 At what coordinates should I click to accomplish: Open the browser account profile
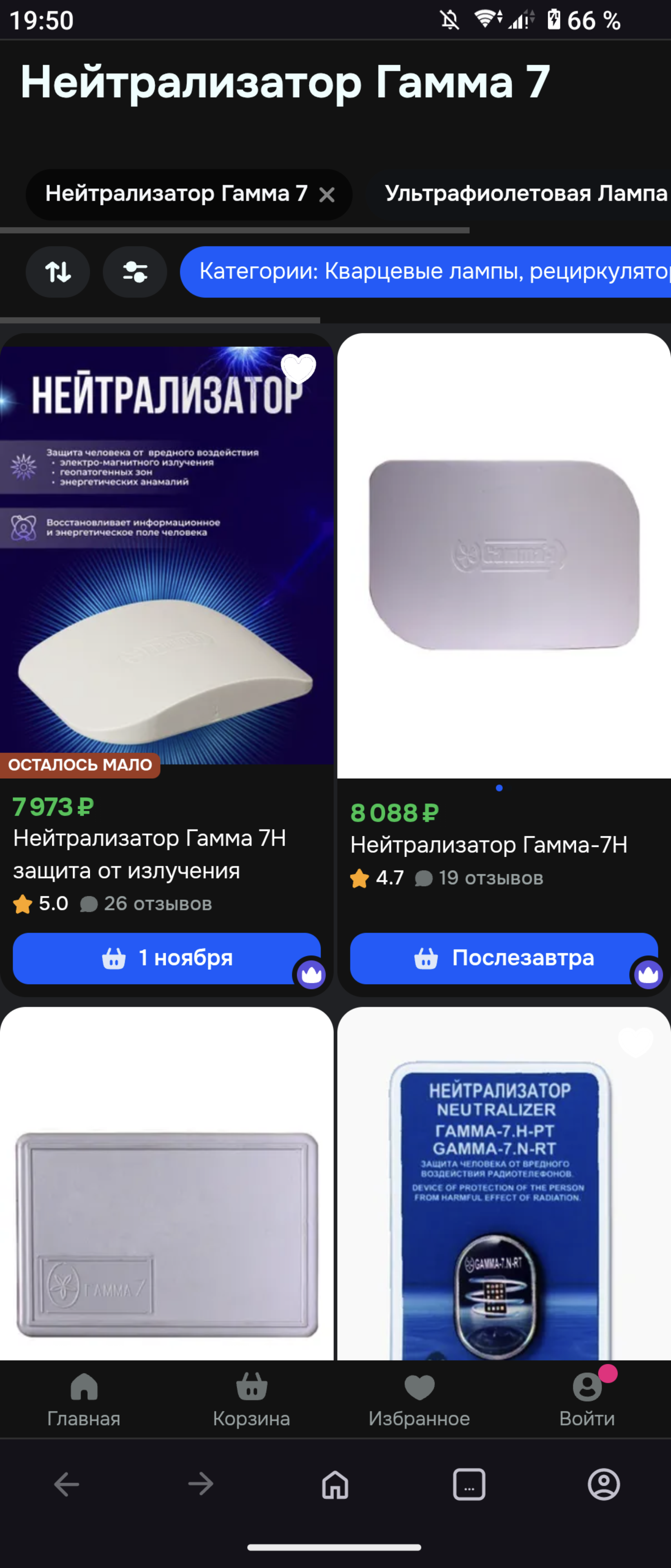tap(604, 1485)
